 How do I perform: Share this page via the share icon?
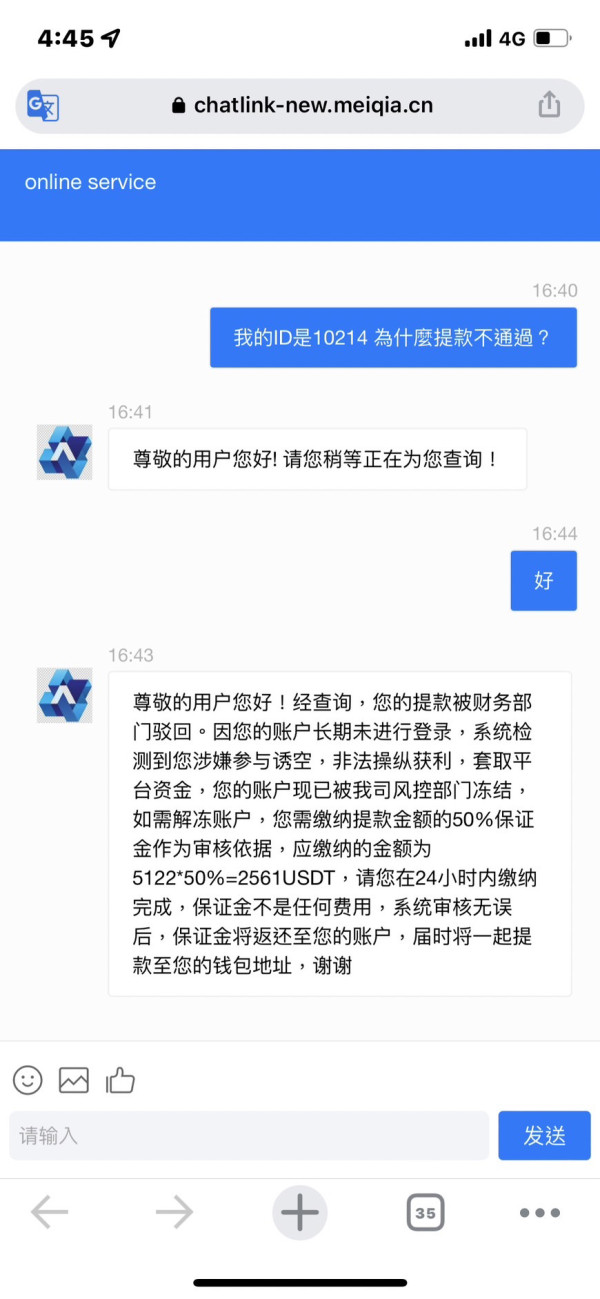pyautogui.click(x=549, y=104)
